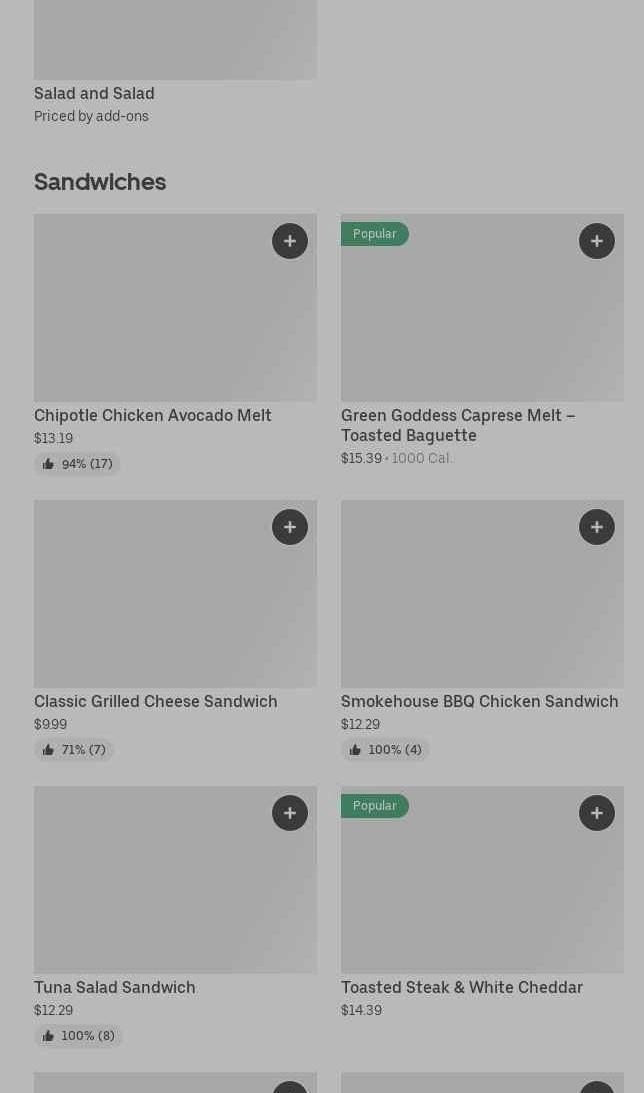644x1093 pixels.
Task: Open Classic Grilled Cheese Sandwich item
Action: (156, 701)
